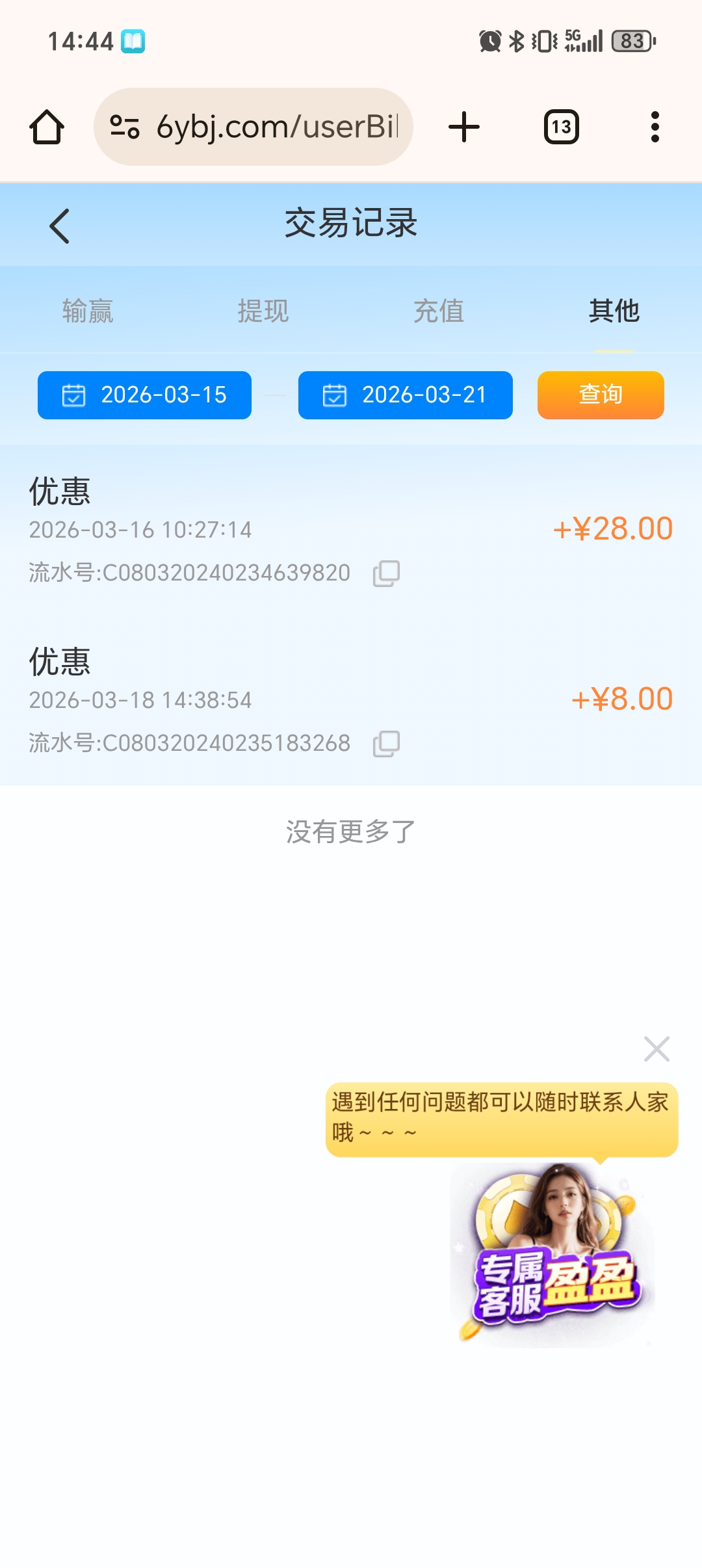Switch to the 输赢 tab
This screenshot has width=702, height=1568.
(x=88, y=311)
